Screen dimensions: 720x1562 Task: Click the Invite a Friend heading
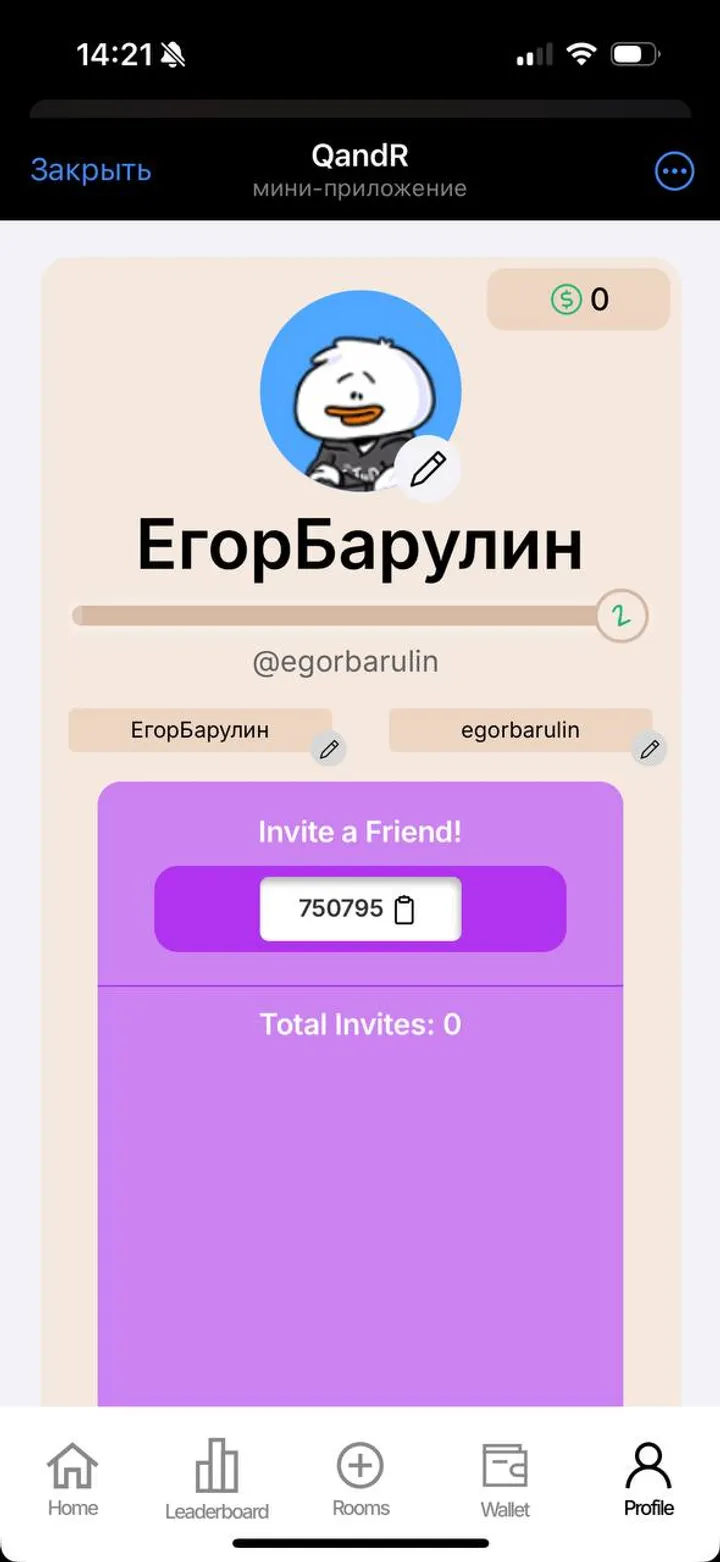pyautogui.click(x=359, y=831)
